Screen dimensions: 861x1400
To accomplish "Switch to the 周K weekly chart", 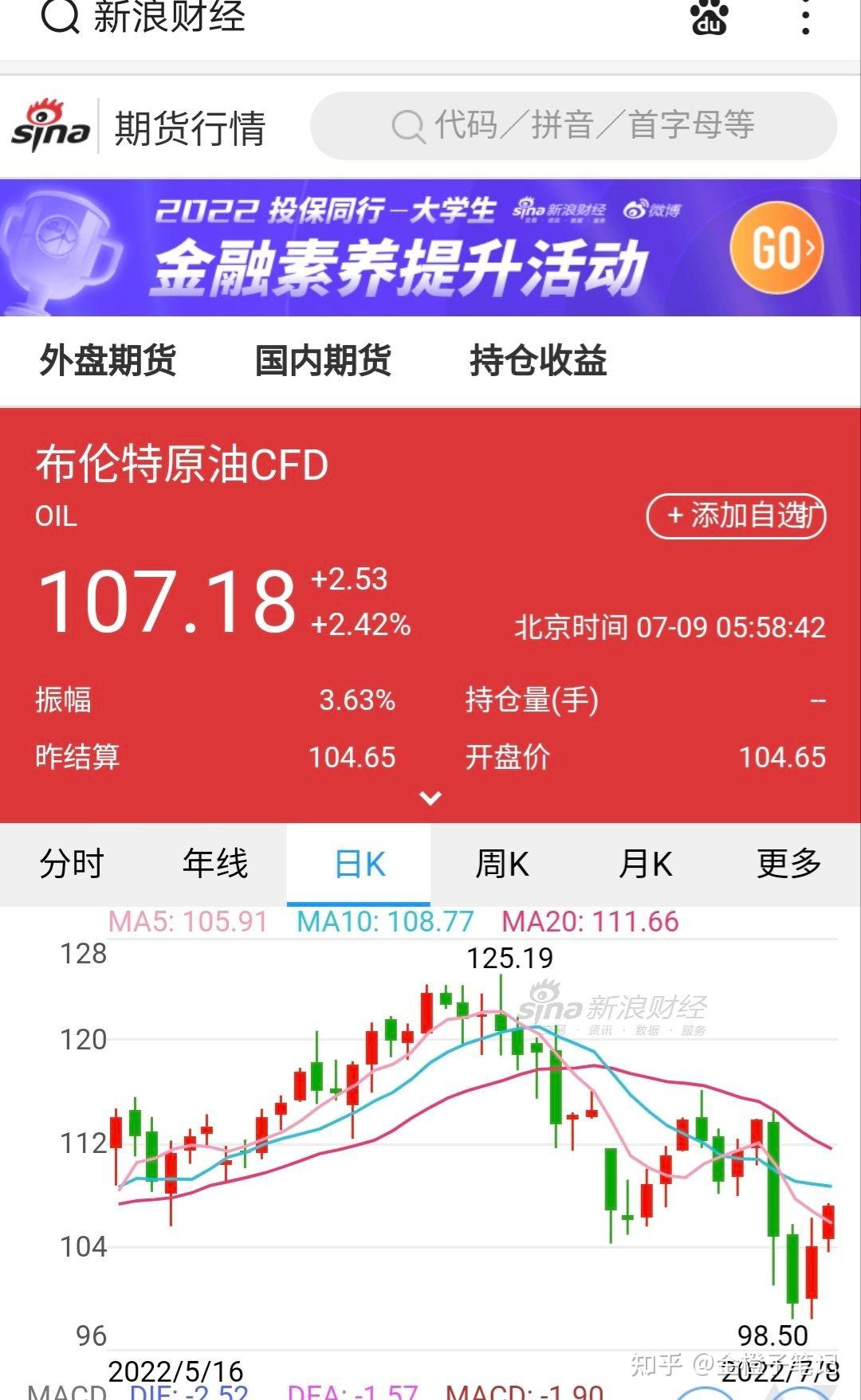I will coord(501,863).
